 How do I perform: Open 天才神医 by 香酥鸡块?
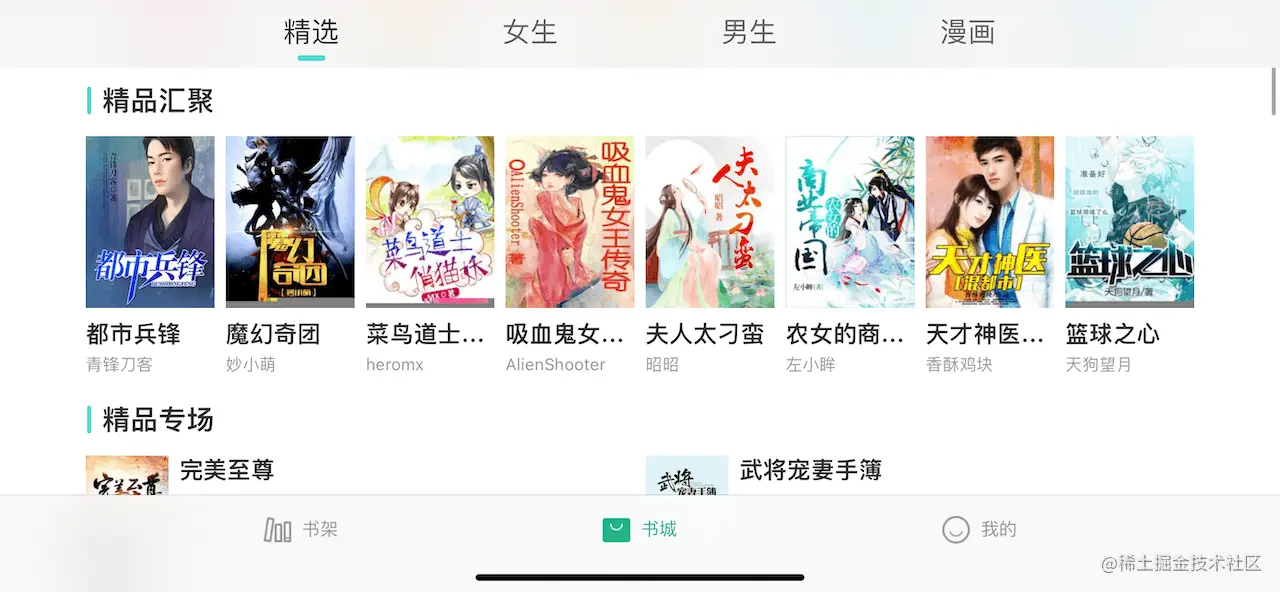pos(990,222)
